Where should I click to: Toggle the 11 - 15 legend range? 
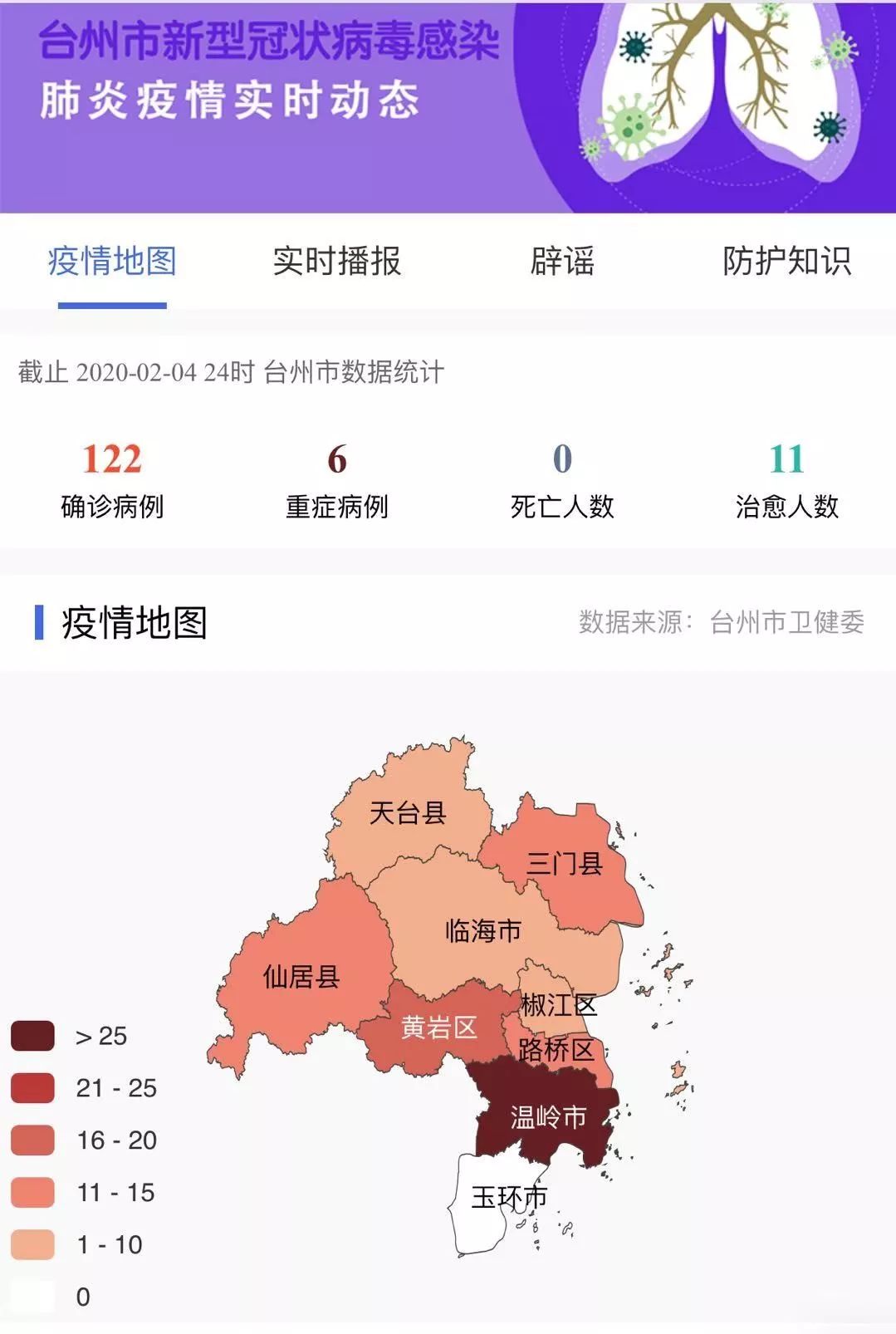click(x=33, y=1193)
